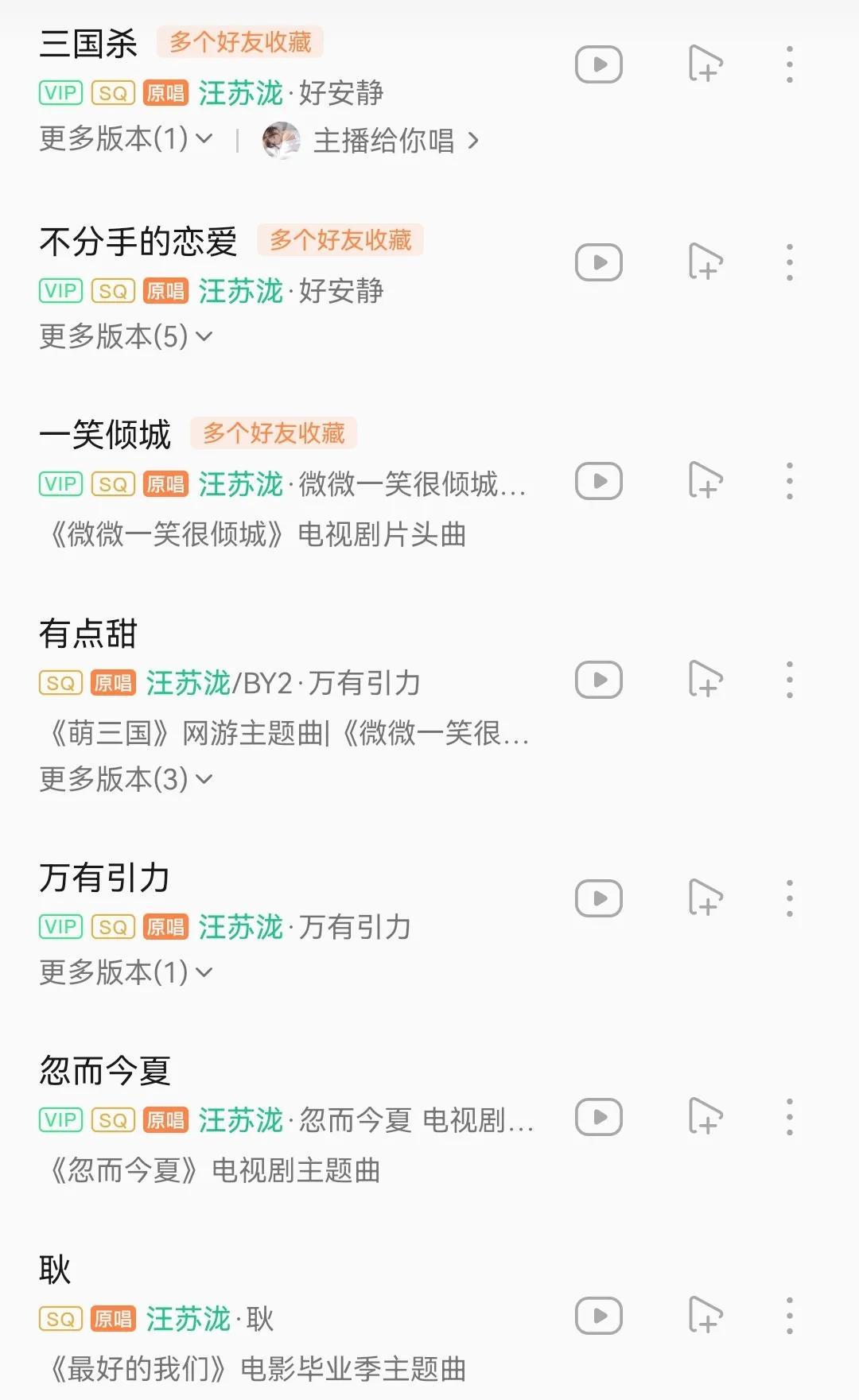Play the MV for 耿

(598, 1316)
